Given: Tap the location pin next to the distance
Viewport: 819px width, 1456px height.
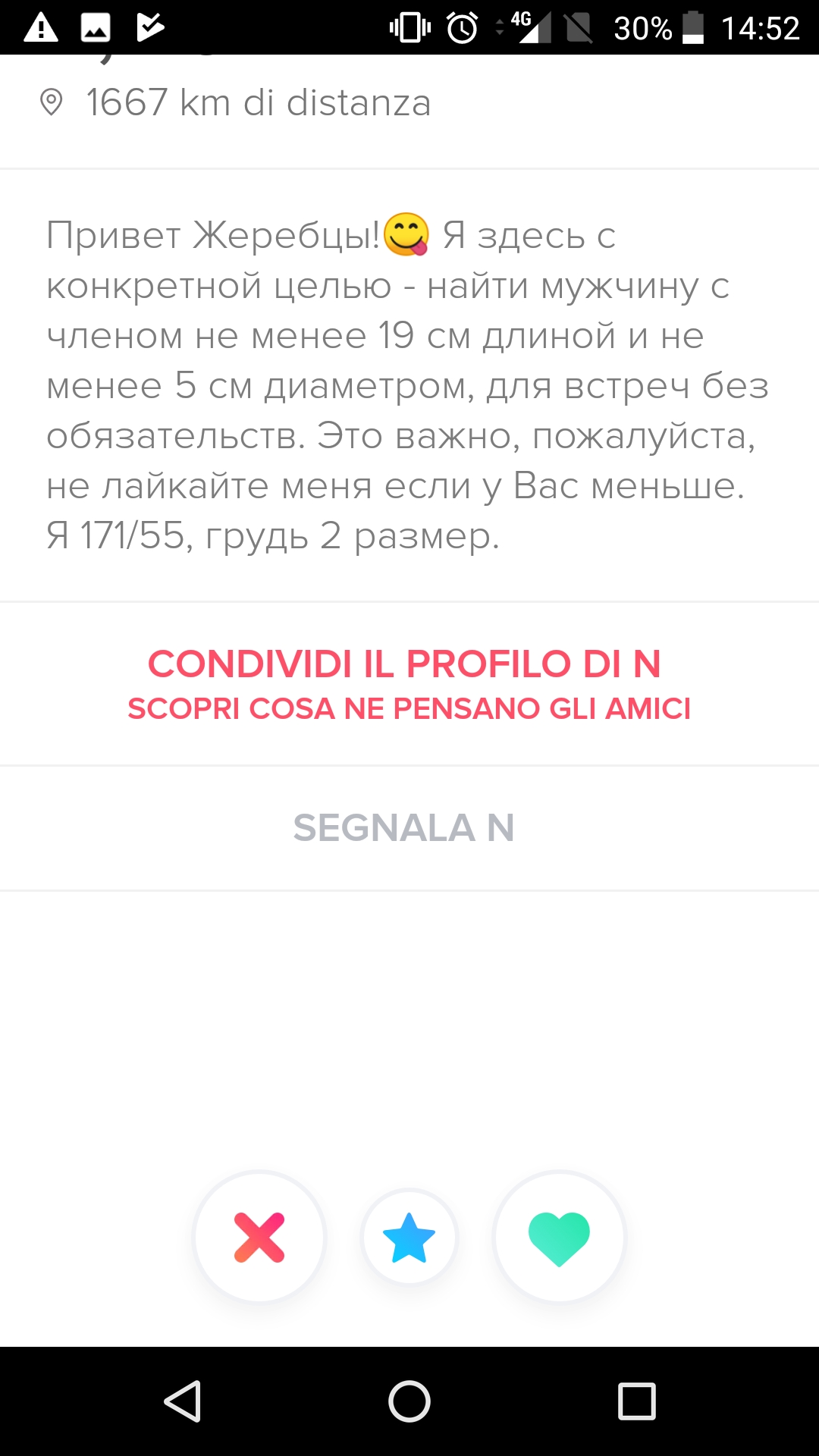Looking at the screenshot, I should tap(53, 103).
